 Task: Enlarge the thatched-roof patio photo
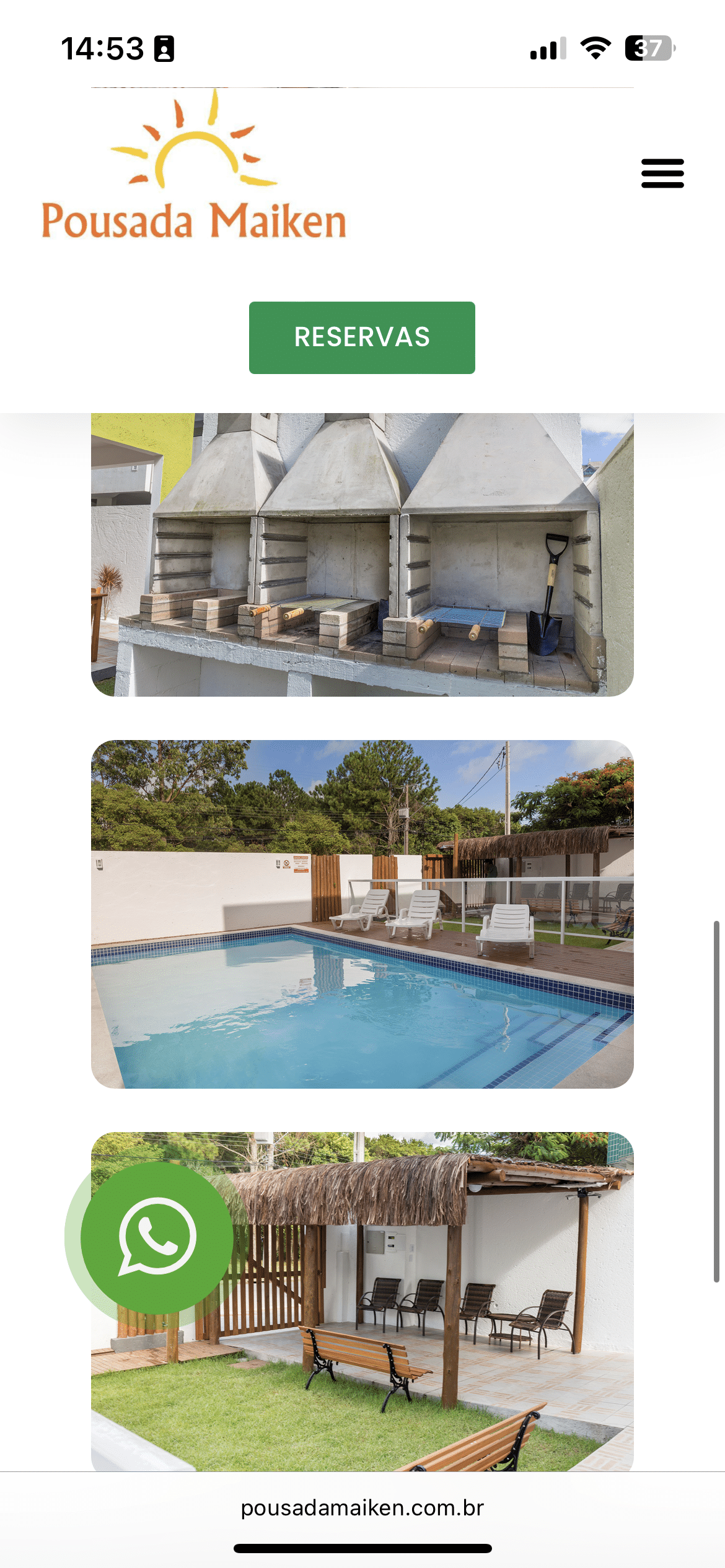pos(362,1302)
